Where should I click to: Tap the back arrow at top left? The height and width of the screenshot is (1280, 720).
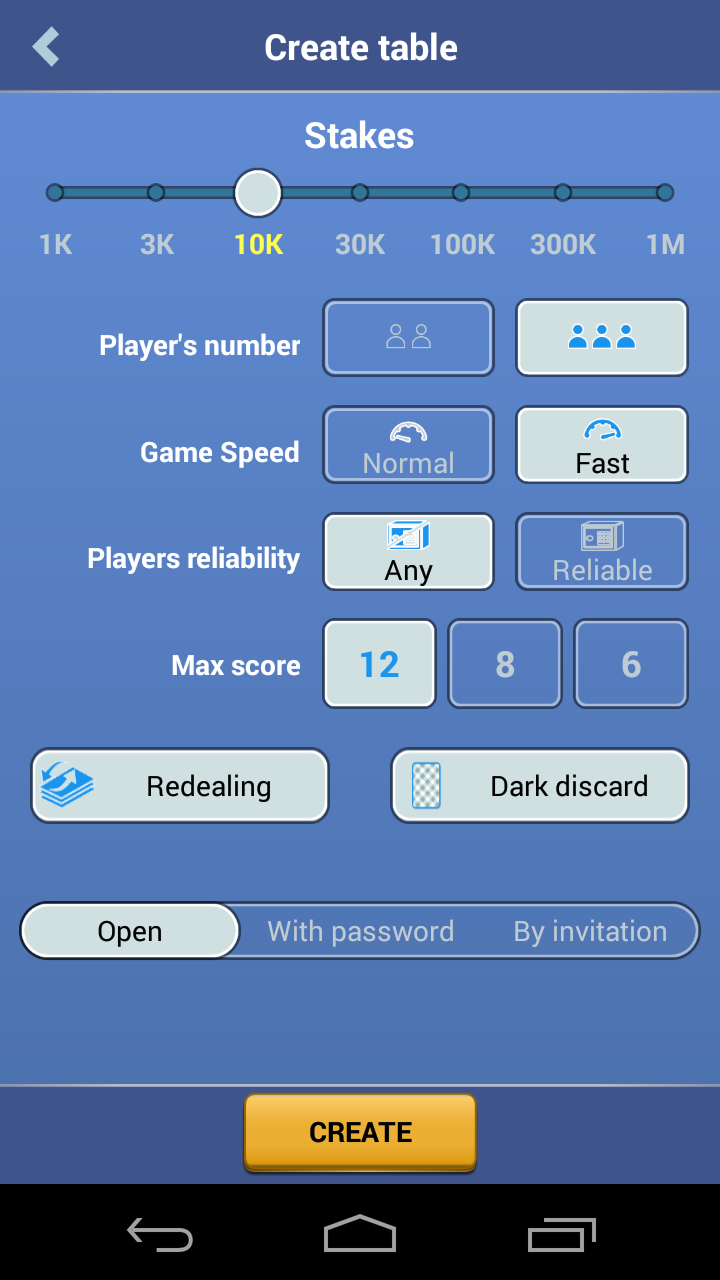point(44,45)
